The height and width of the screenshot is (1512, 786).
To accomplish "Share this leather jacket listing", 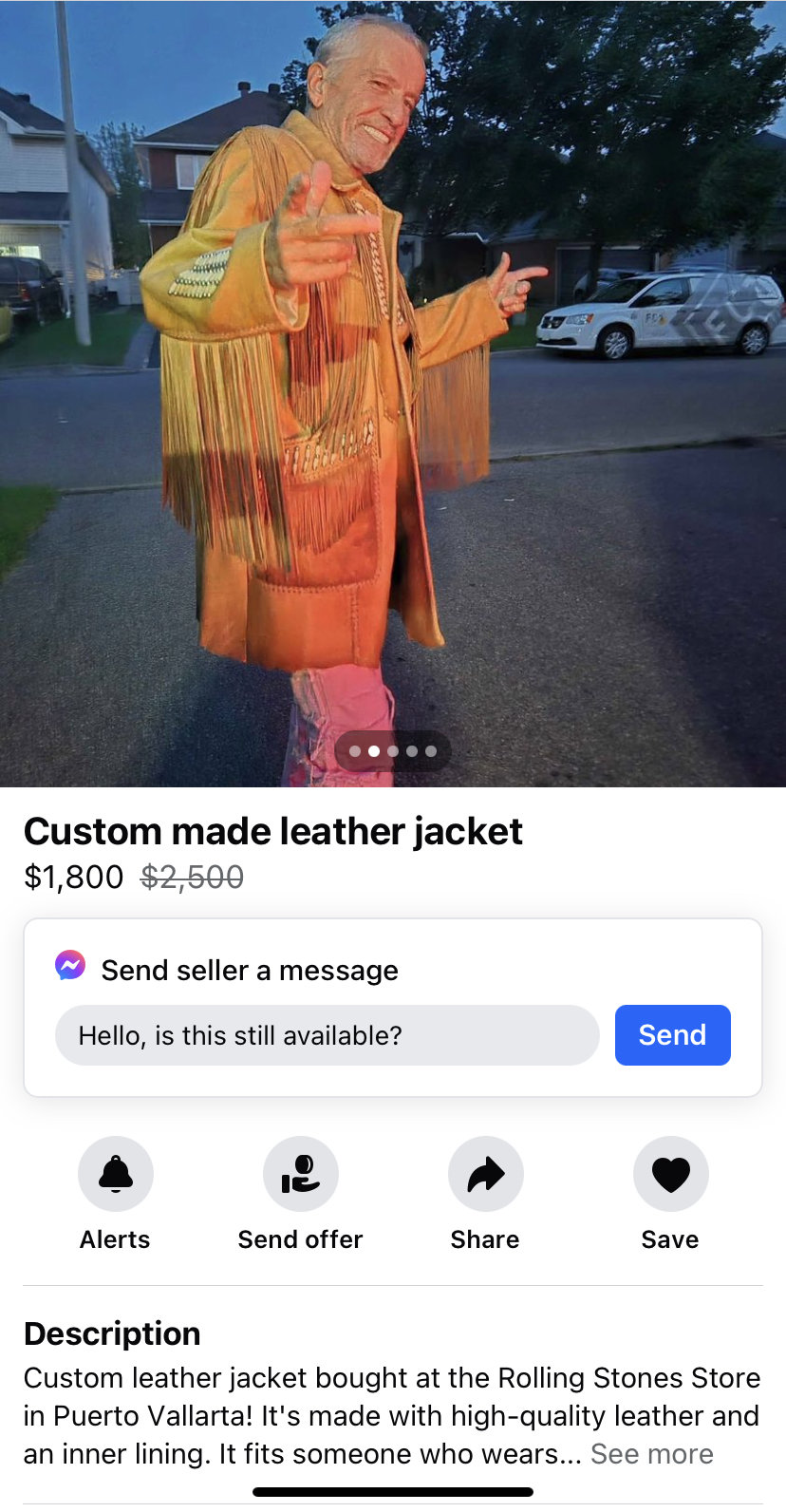I will pos(485,1174).
